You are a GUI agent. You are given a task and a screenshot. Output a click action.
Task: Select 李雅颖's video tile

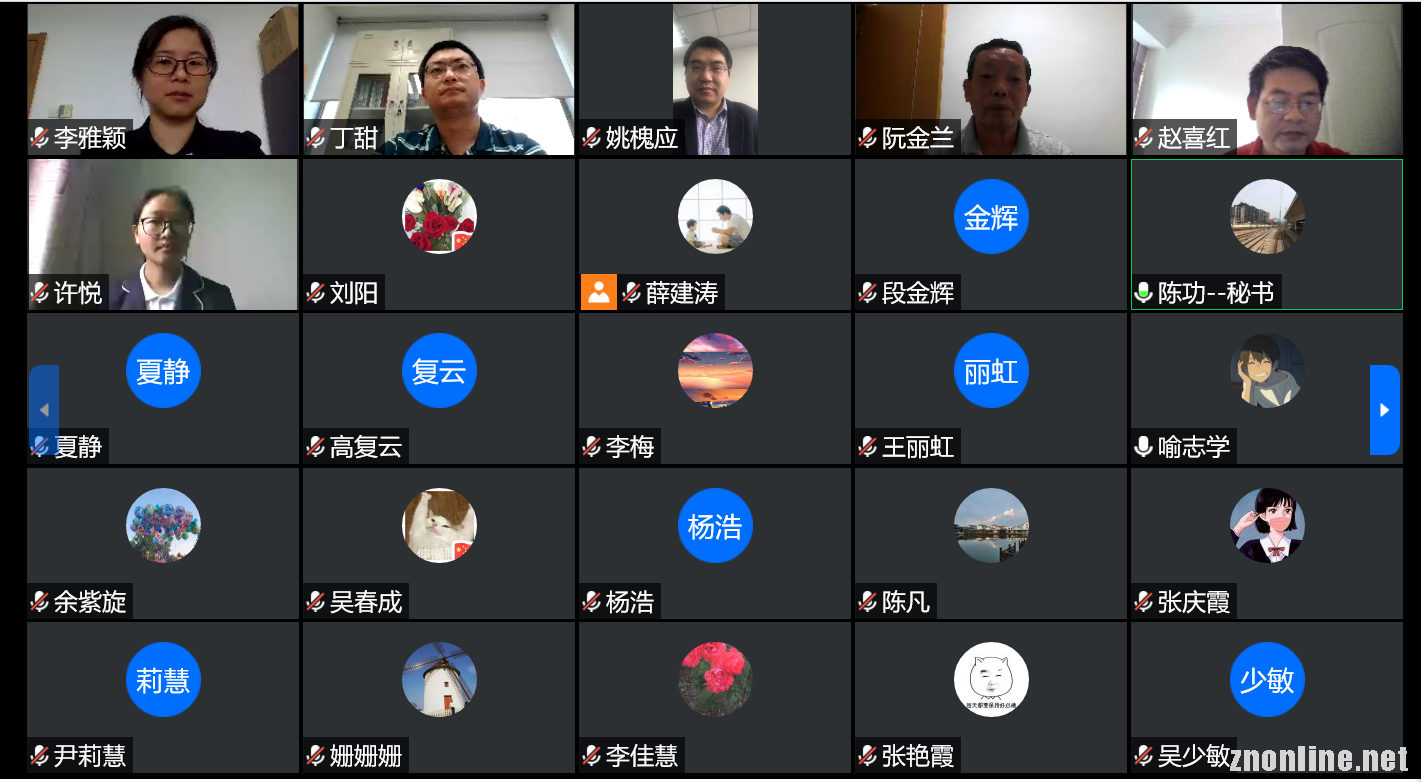pos(163,80)
